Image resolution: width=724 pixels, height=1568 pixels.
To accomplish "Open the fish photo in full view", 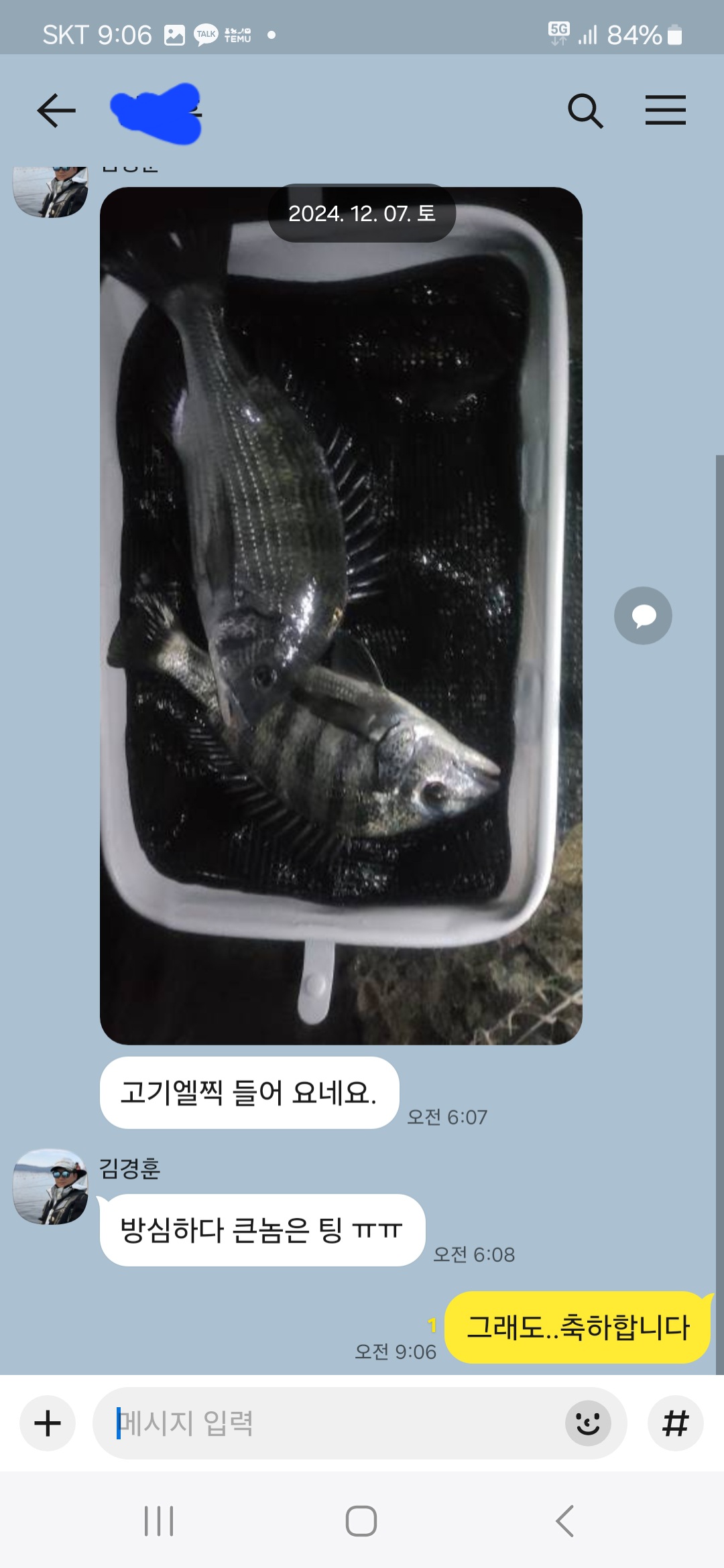I will tap(341, 616).
